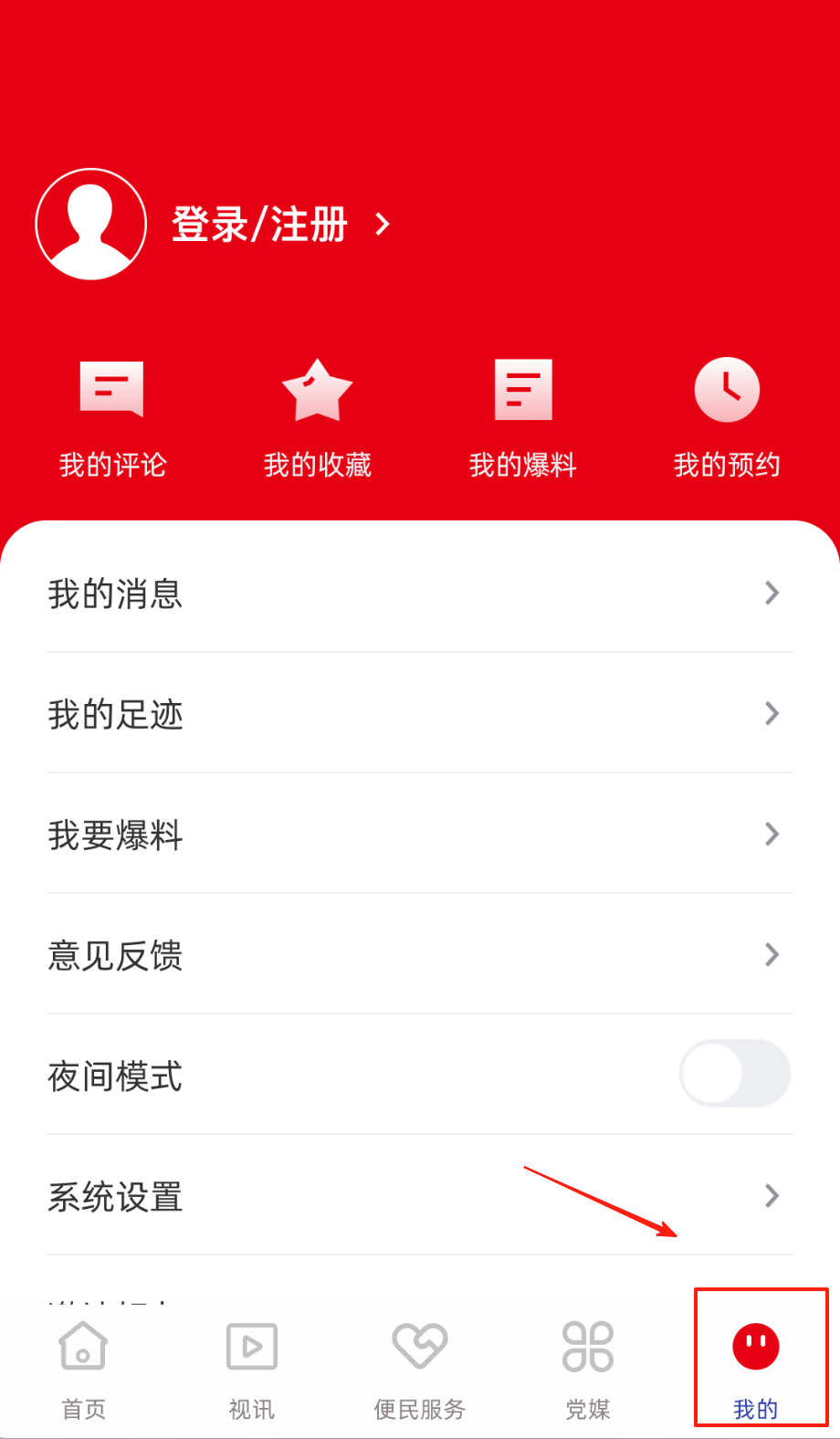The image size is (840, 1439).
Task: Open the profile avatar
Action: (91, 225)
